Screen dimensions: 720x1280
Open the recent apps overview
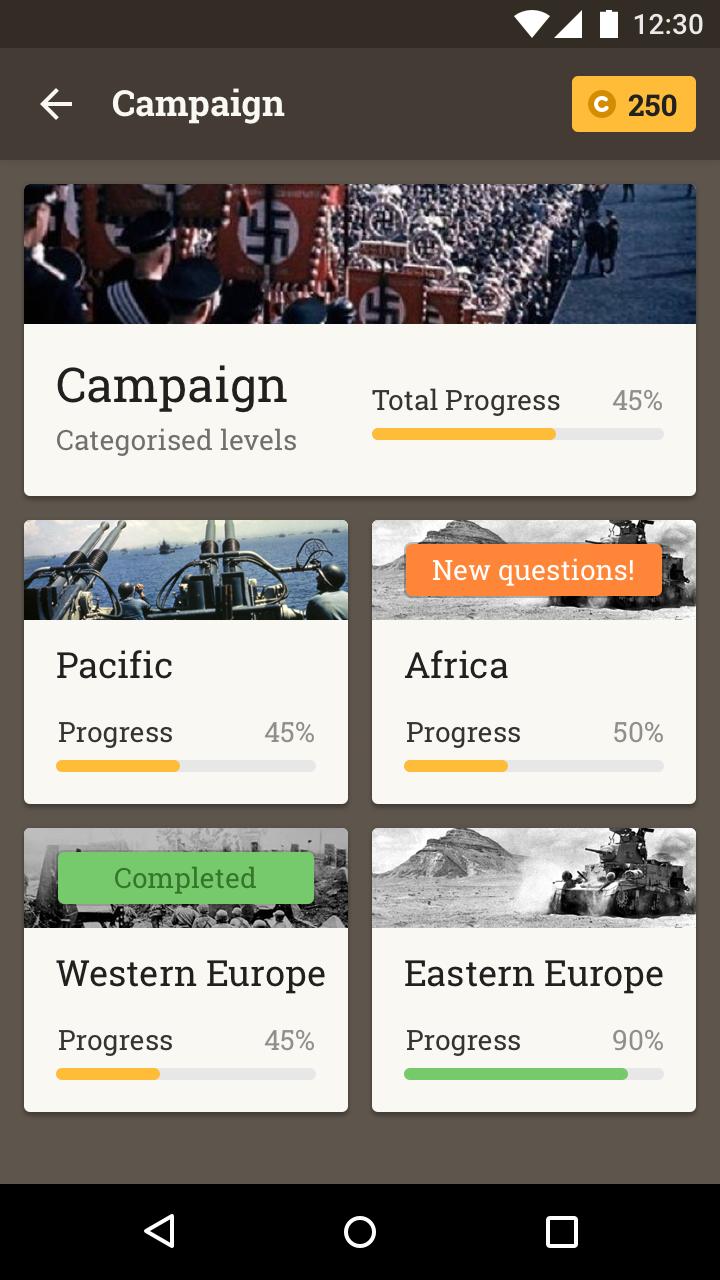pos(562,1231)
